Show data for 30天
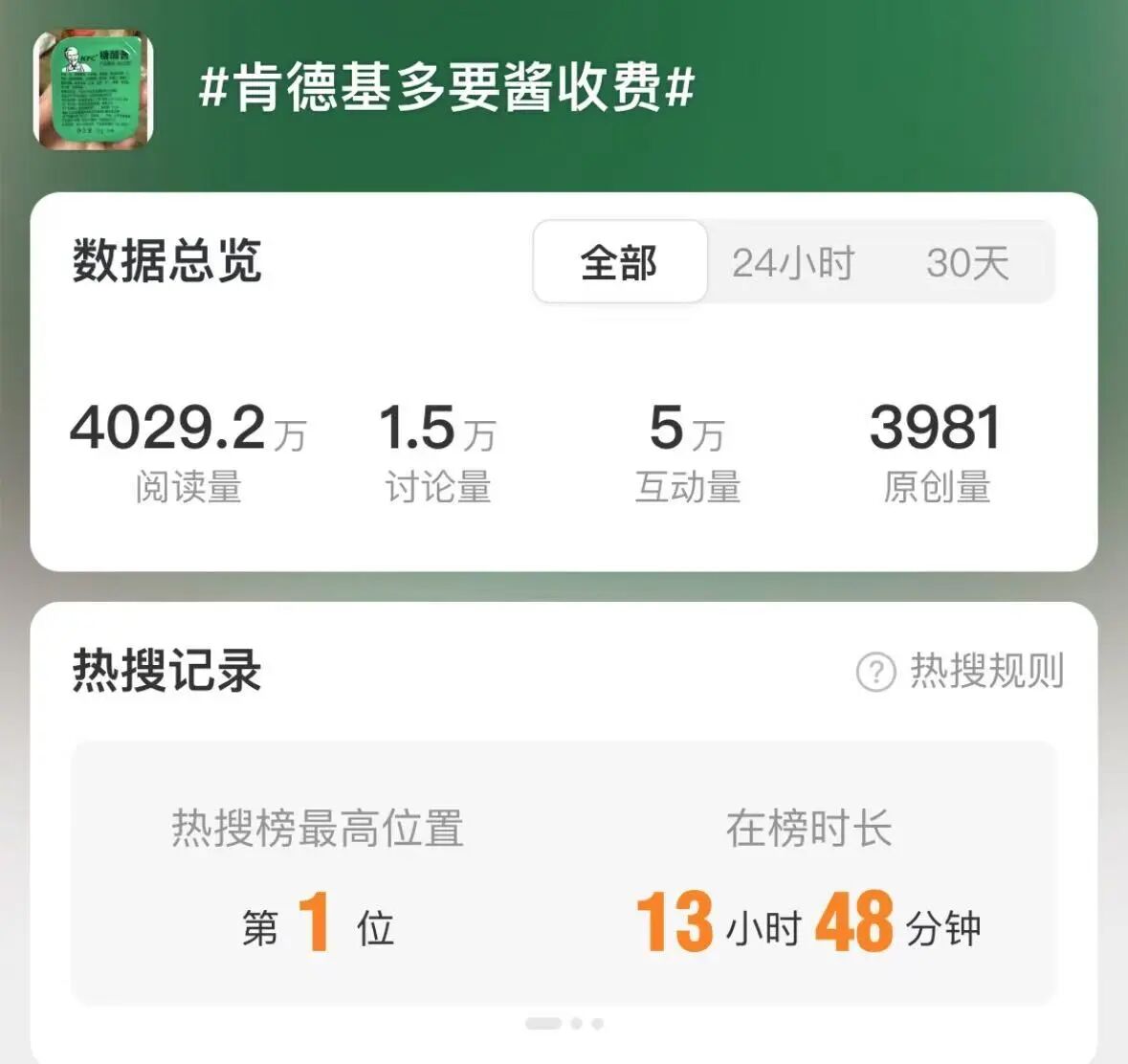Image resolution: width=1128 pixels, height=1064 pixels. pyautogui.click(x=967, y=262)
